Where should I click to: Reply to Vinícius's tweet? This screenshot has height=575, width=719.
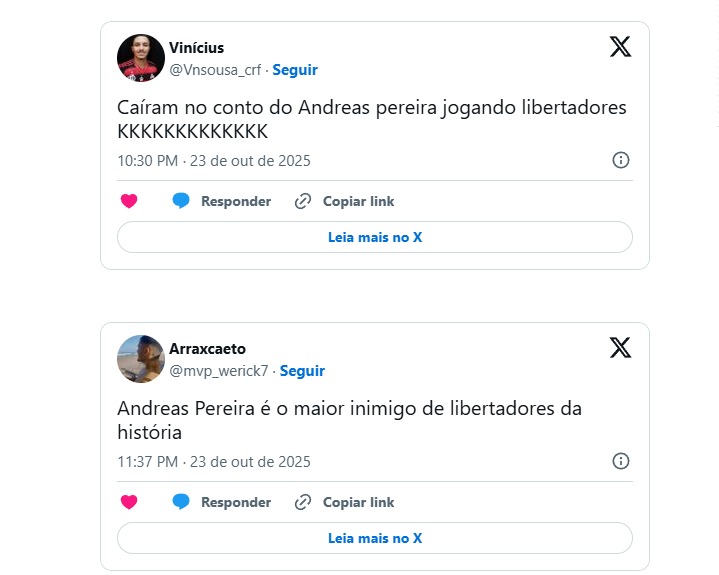(222, 201)
